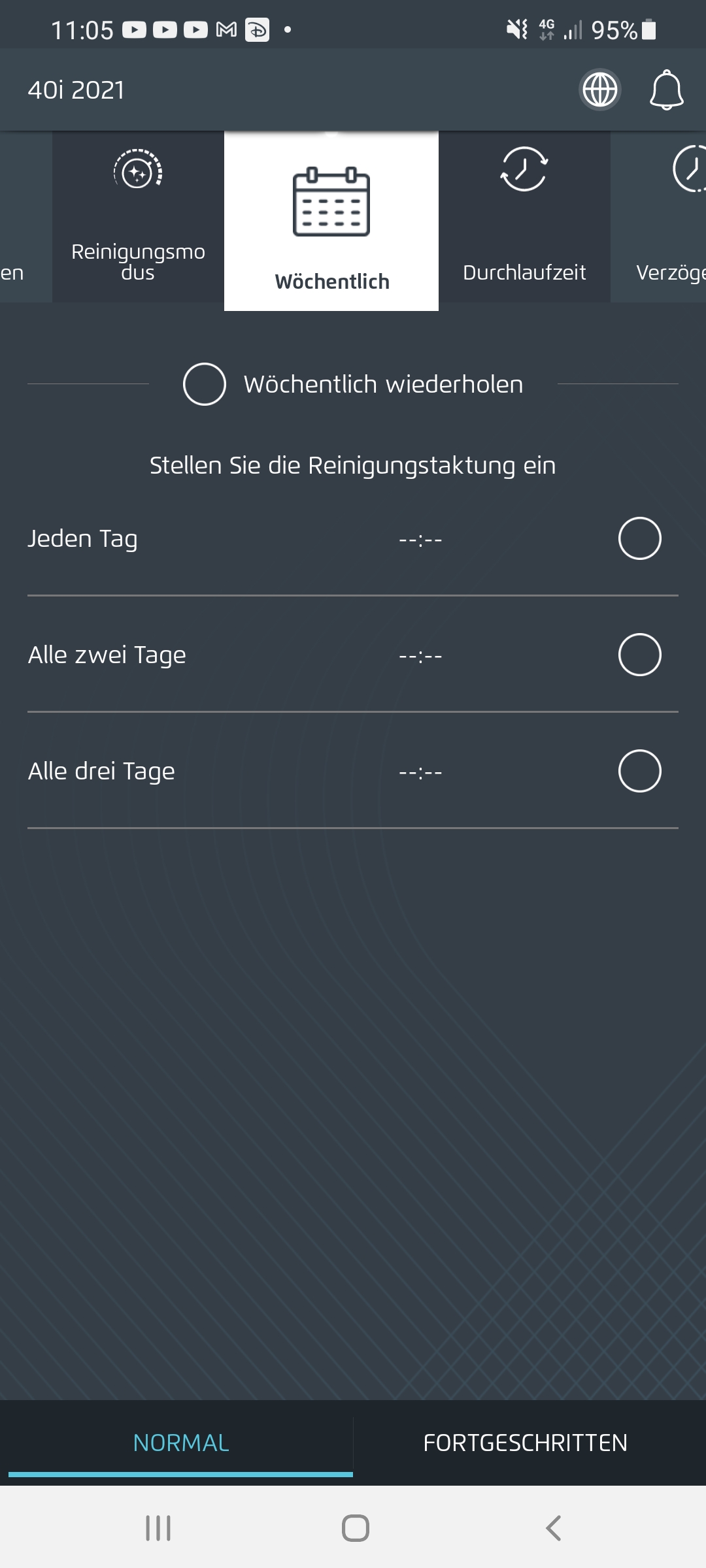Set the time for Jeden Tag
The height and width of the screenshot is (1568, 706).
(420, 540)
